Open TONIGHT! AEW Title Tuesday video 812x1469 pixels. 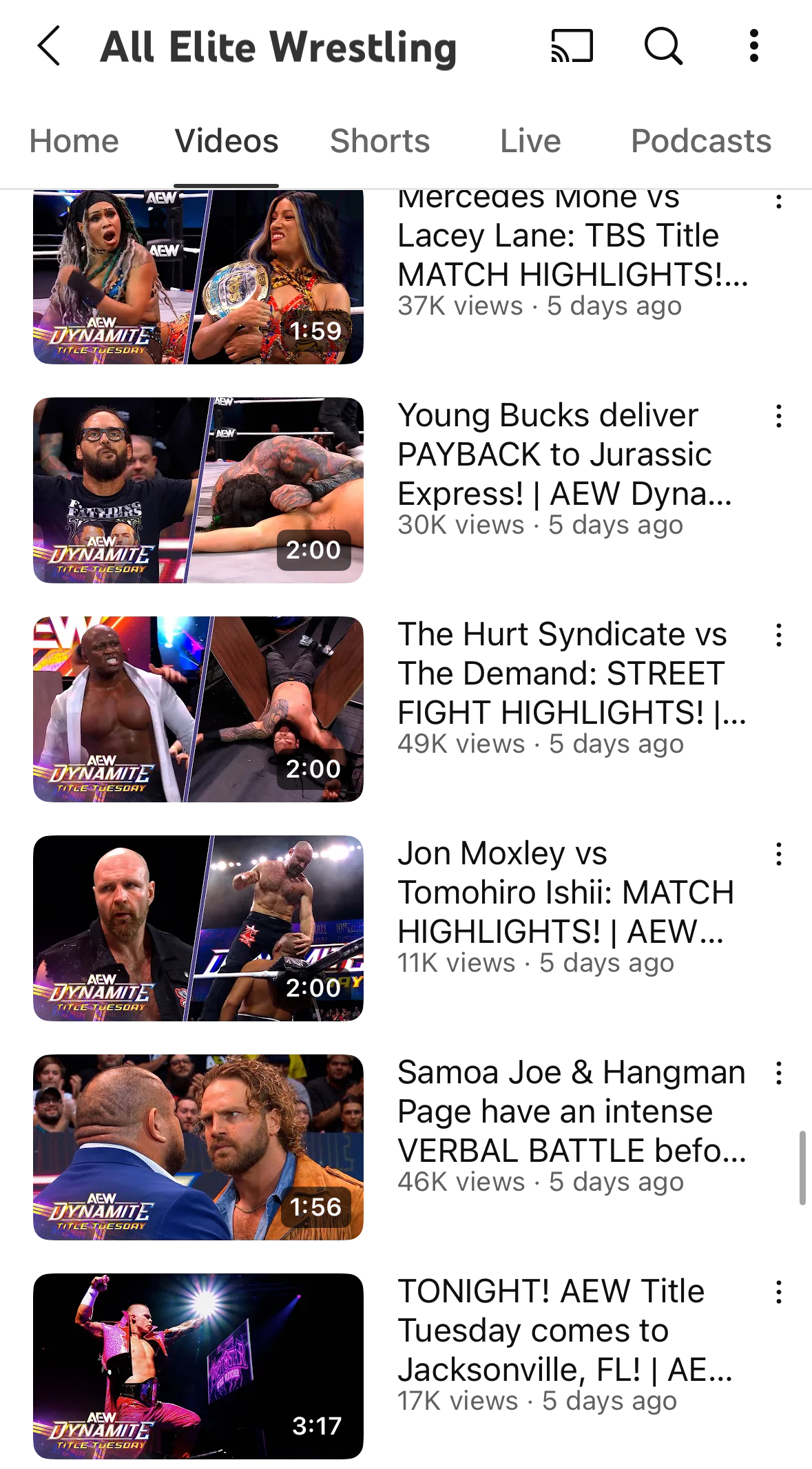[198, 1366]
